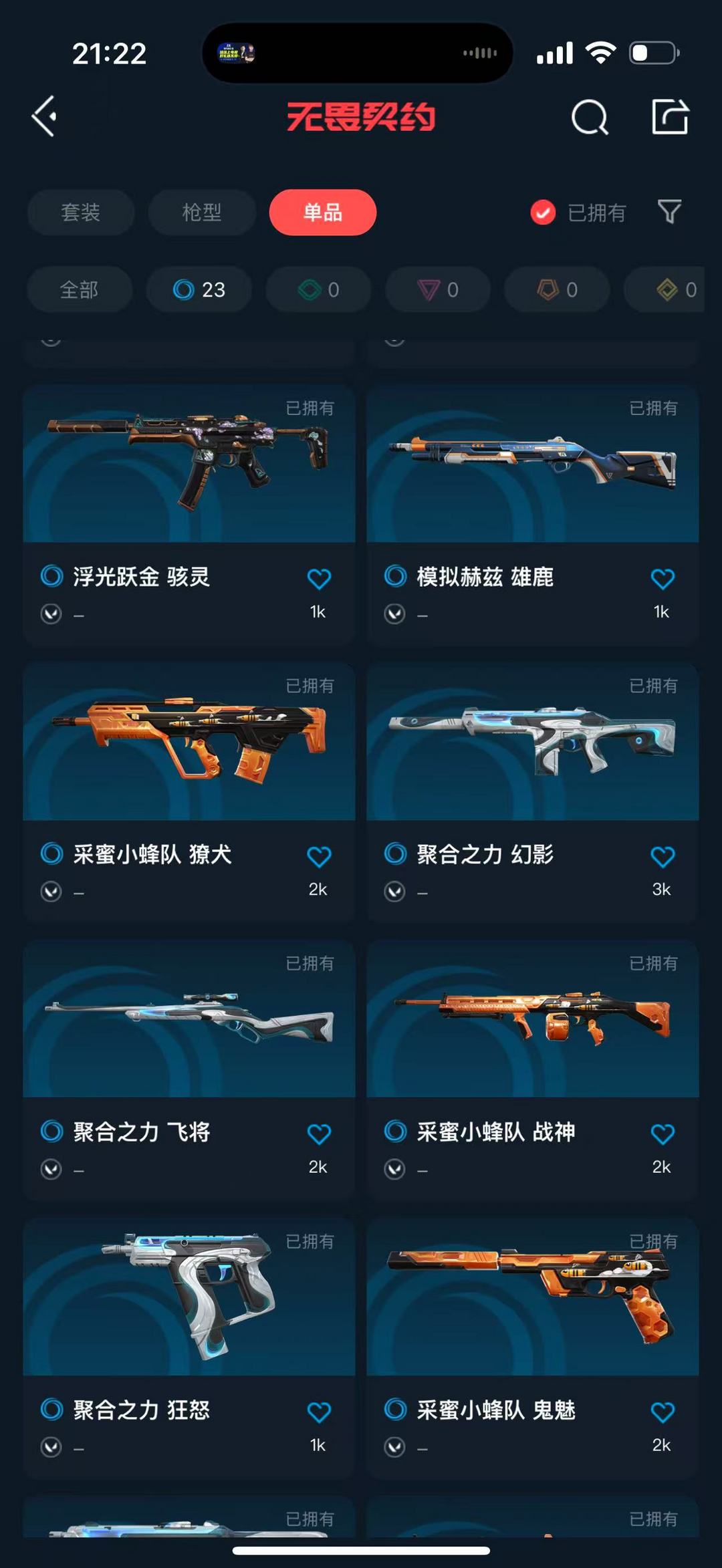Share this page with the share icon
Screen dimensions: 722x1568
670,116
